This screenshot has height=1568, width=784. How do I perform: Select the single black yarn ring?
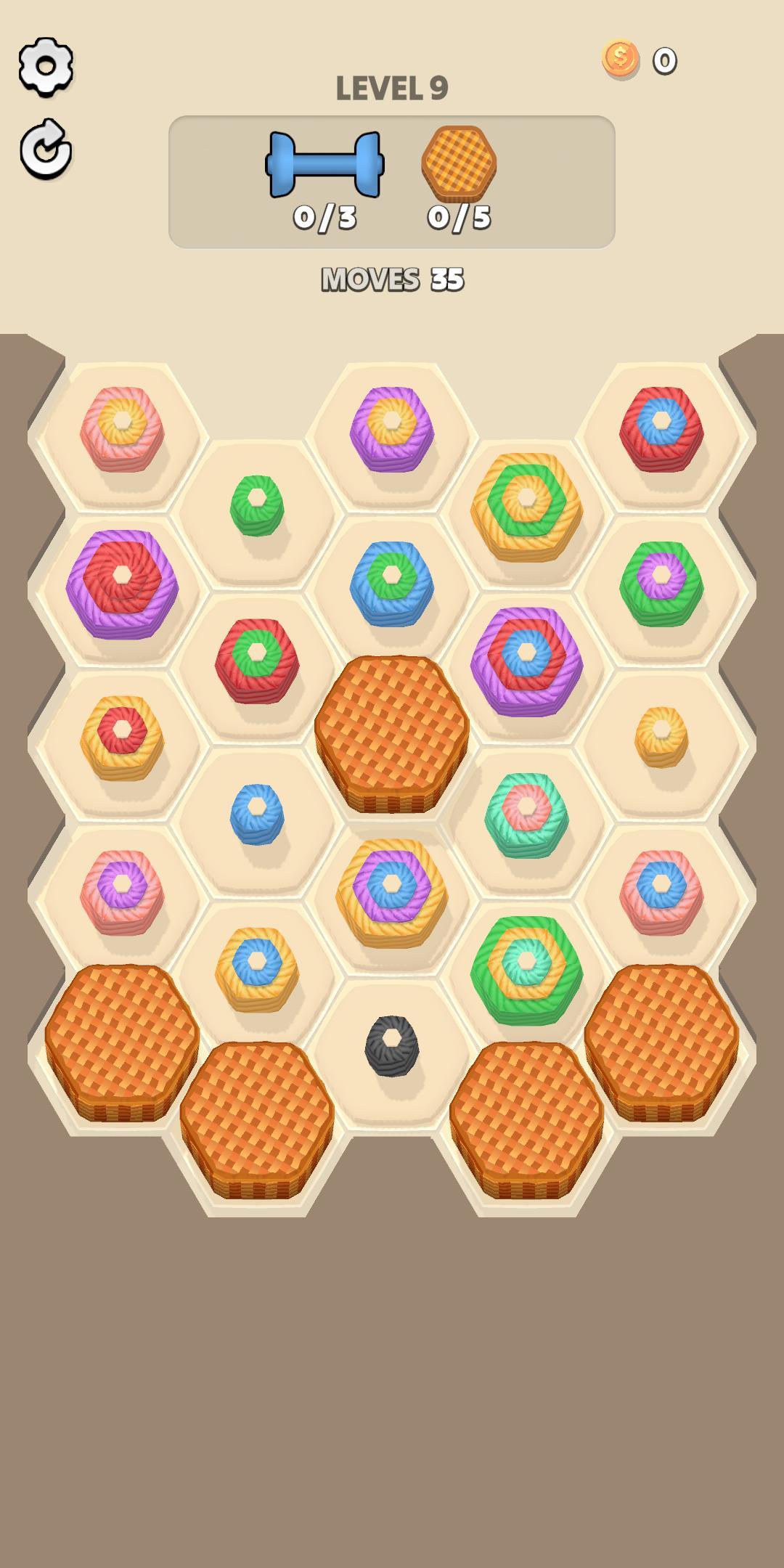392,1045
